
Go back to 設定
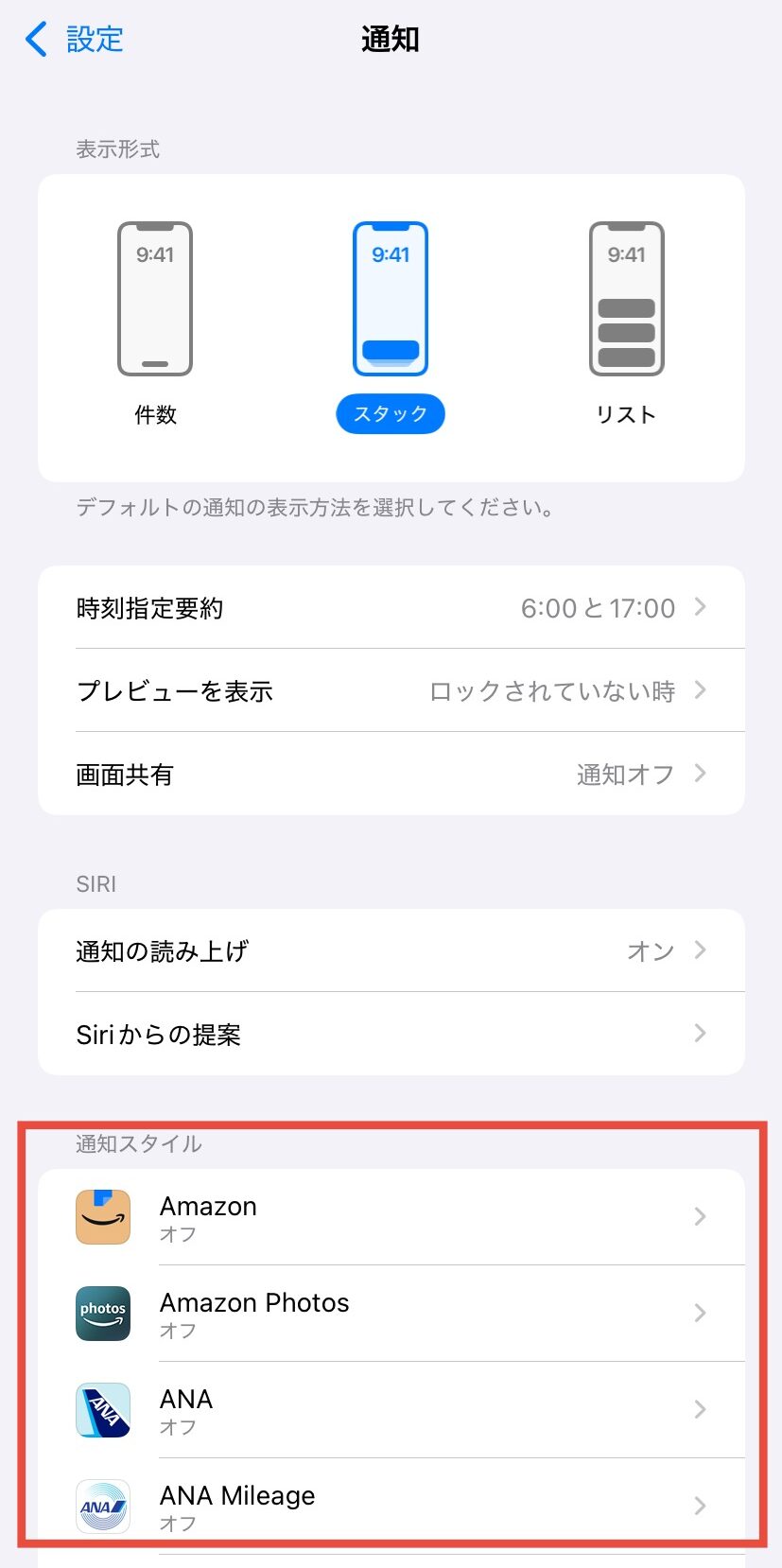[76, 40]
